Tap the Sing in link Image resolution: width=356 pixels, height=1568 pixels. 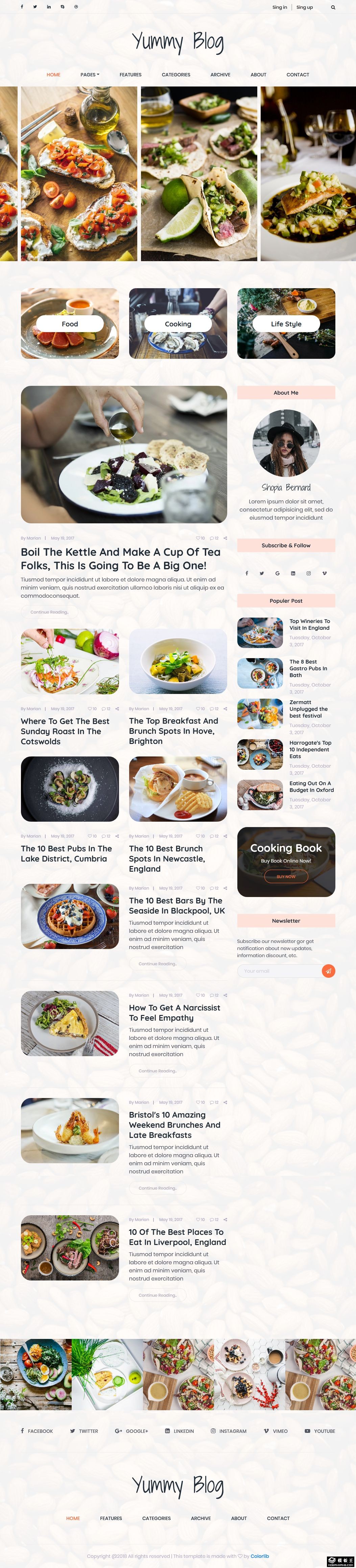[279, 7]
